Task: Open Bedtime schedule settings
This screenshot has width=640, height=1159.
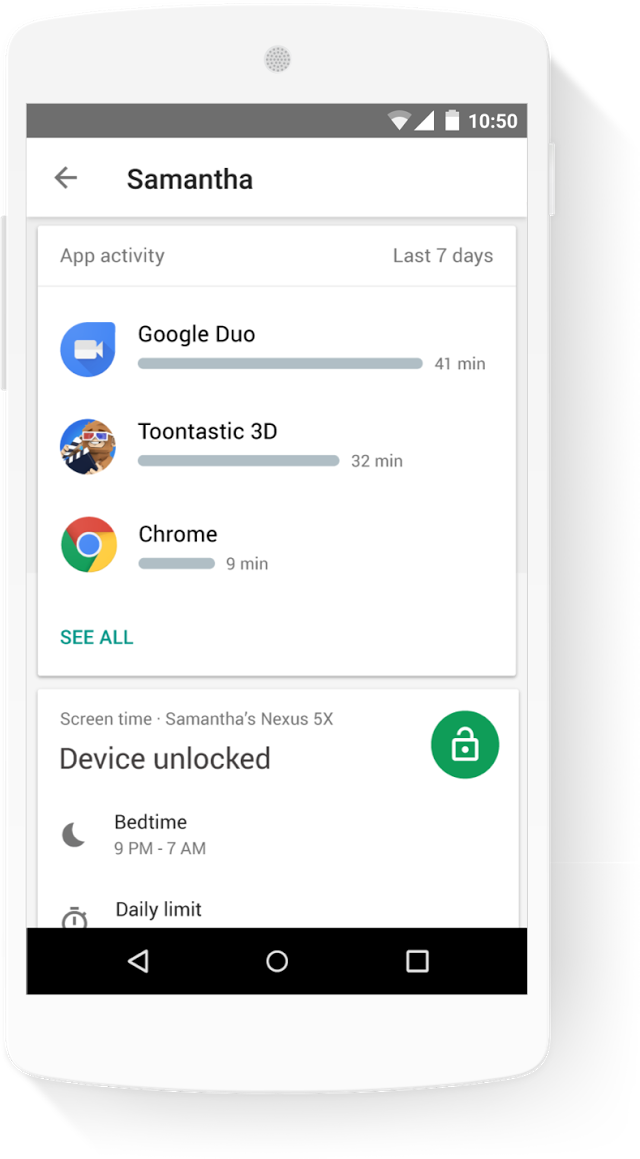Action: 276,835
